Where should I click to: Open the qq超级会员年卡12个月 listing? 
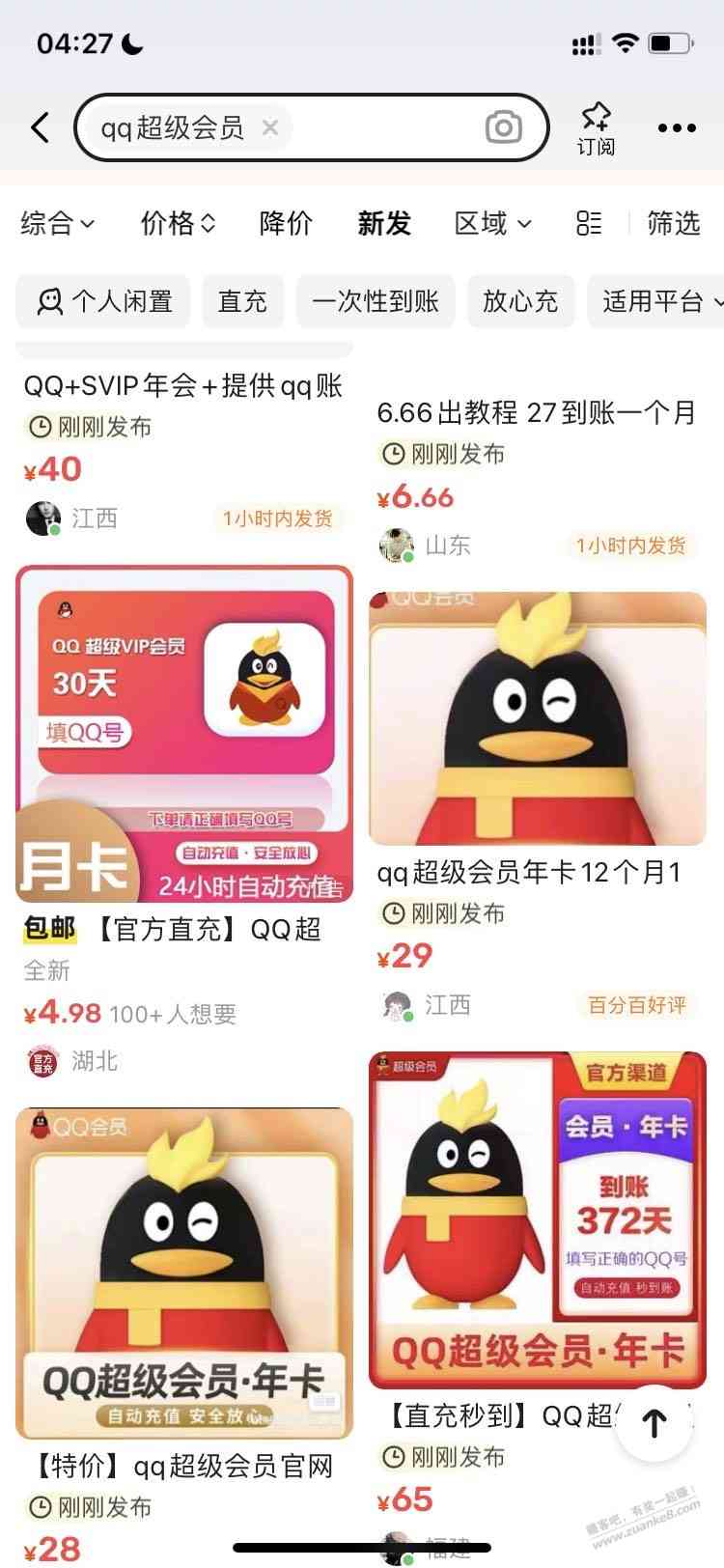pos(538,719)
